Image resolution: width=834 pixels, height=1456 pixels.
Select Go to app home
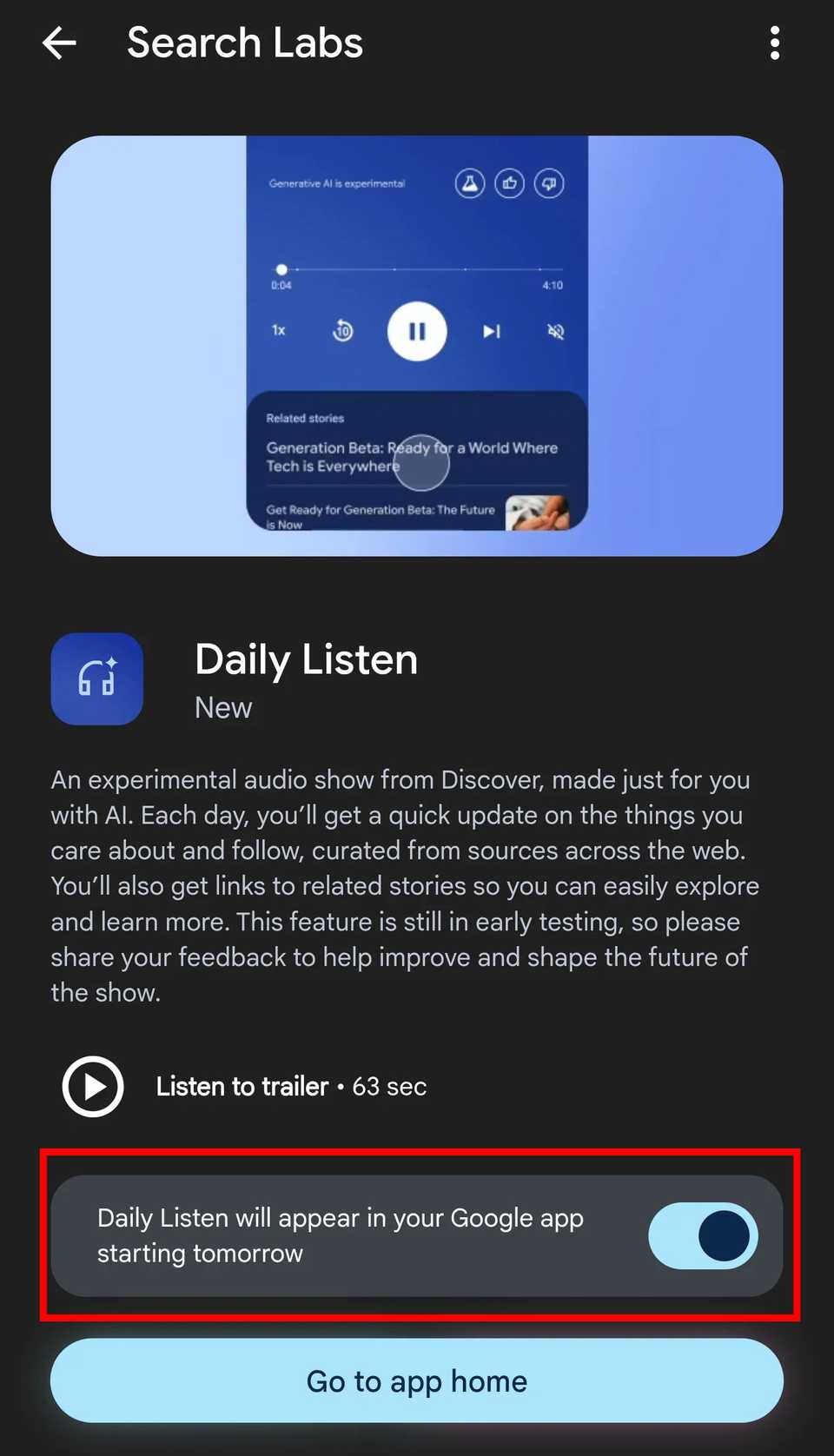[417, 1380]
